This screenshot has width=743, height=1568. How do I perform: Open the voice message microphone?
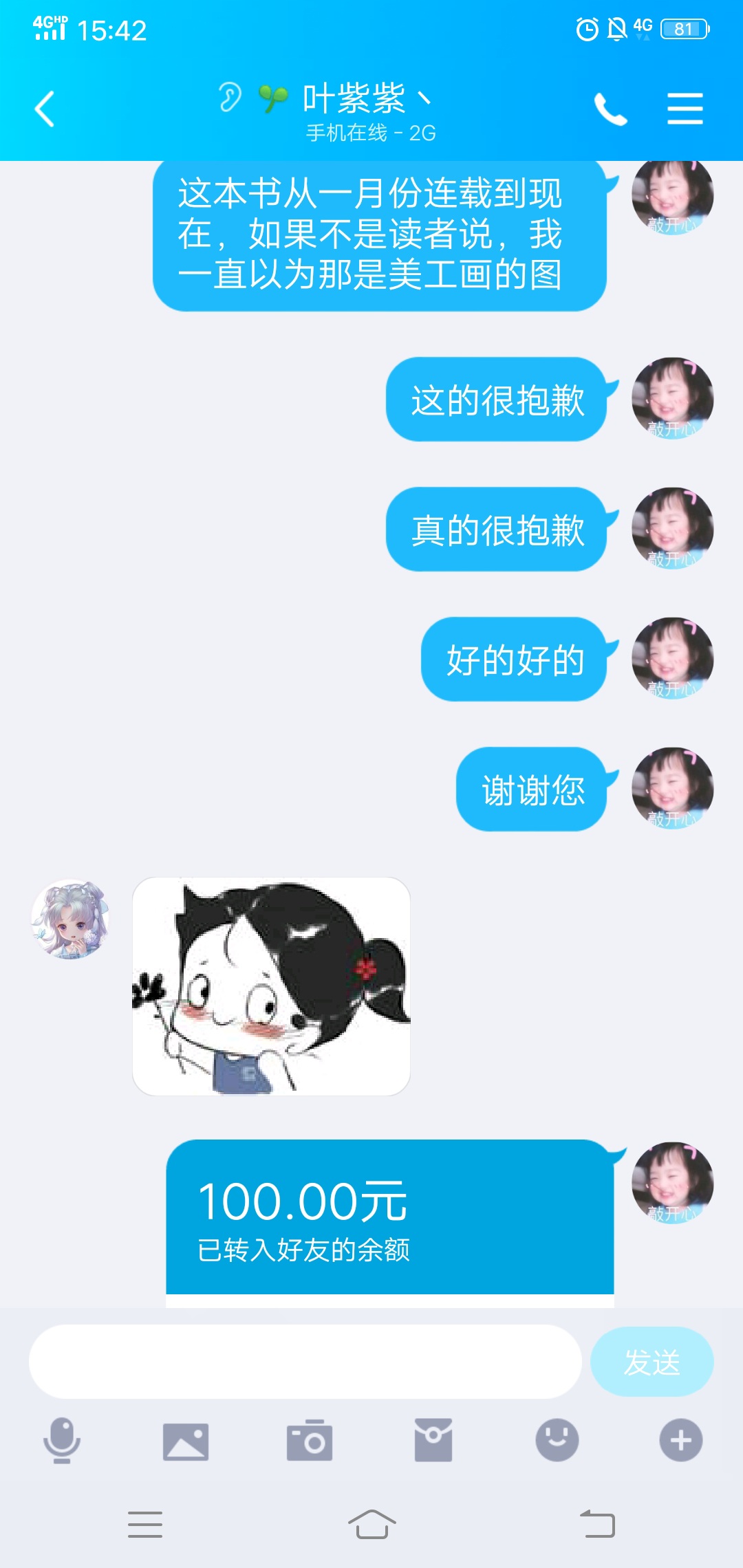coord(62,1440)
